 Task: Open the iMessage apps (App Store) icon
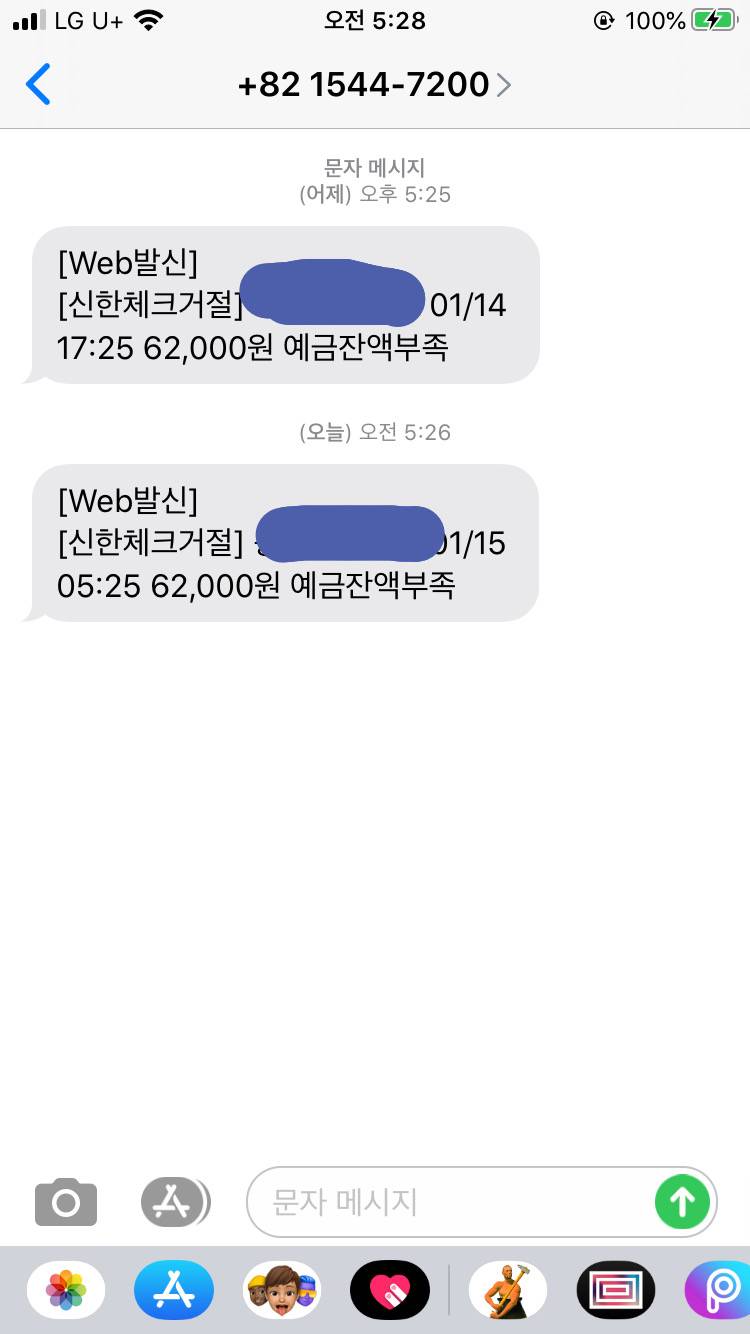[x=172, y=1202]
